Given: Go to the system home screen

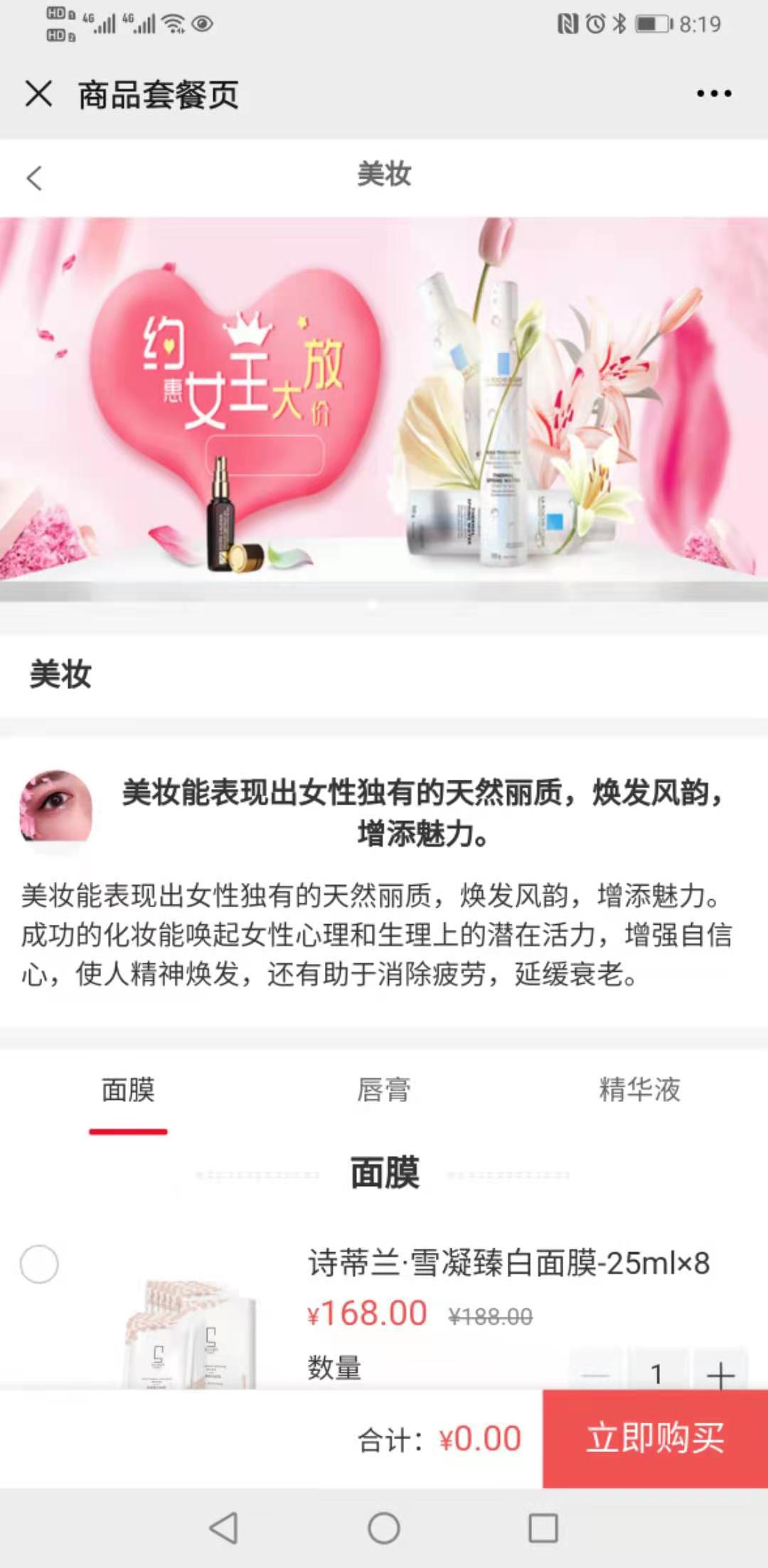Looking at the screenshot, I should (x=384, y=1527).
